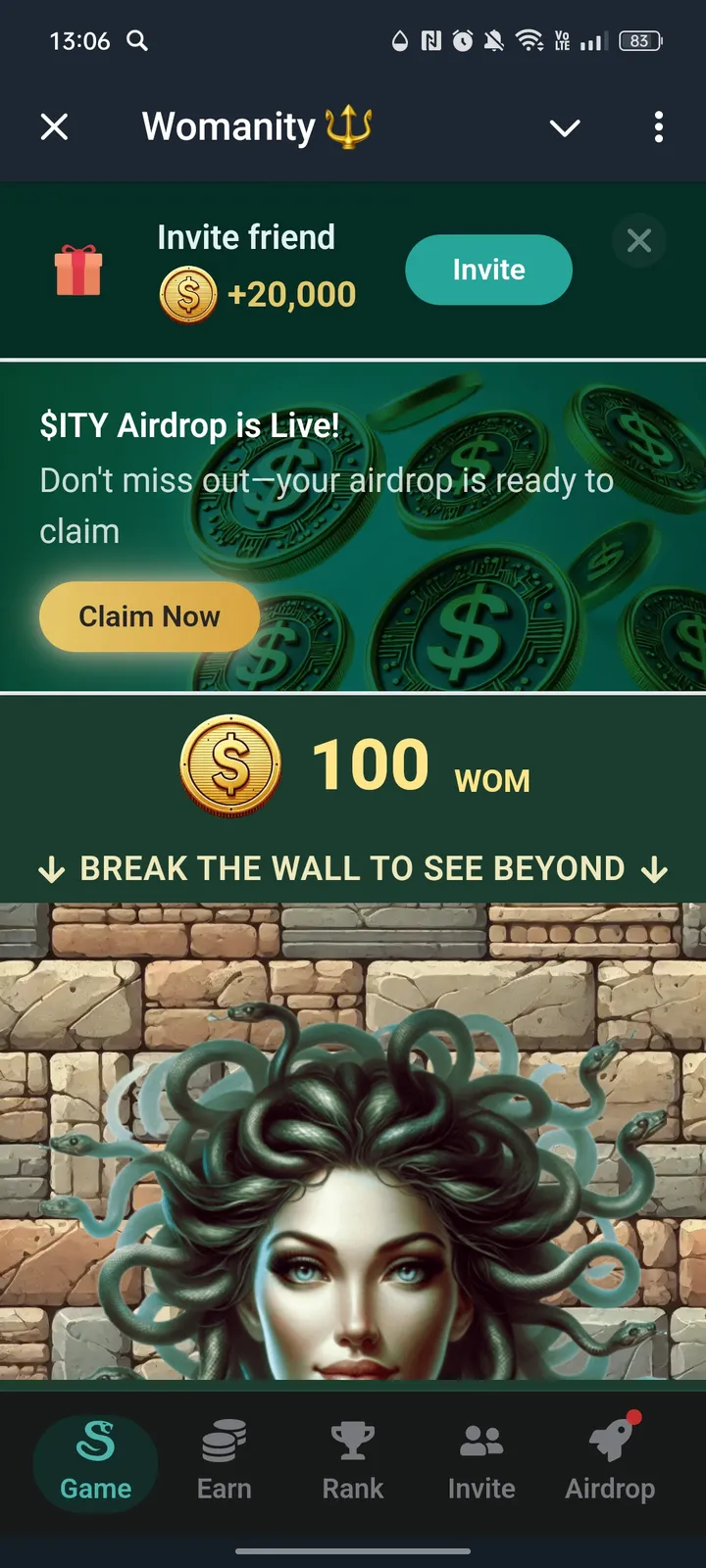Select the Game tab
This screenshot has width=706, height=1568.
tap(96, 1461)
